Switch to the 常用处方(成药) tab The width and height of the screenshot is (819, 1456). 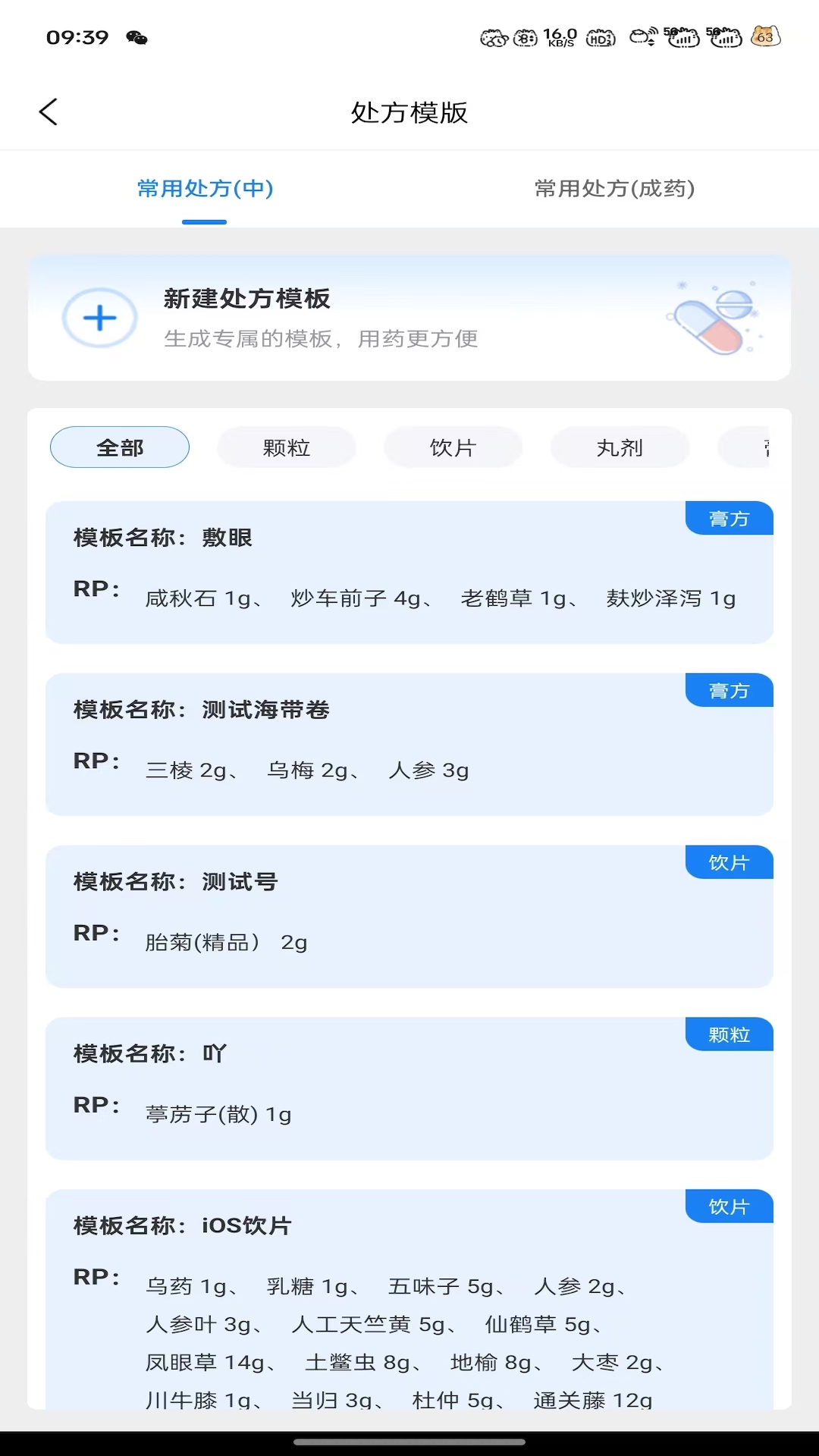tap(614, 190)
